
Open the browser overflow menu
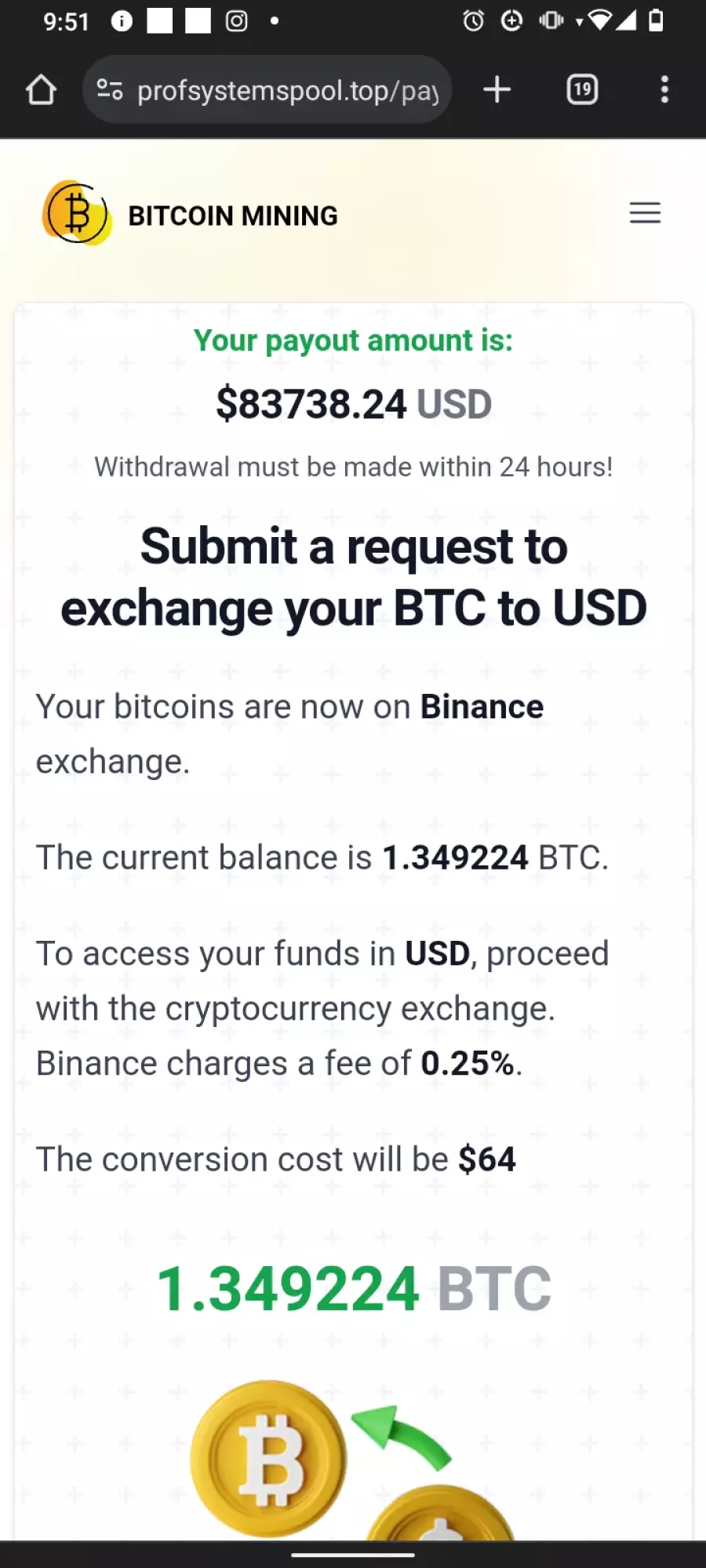click(x=664, y=89)
